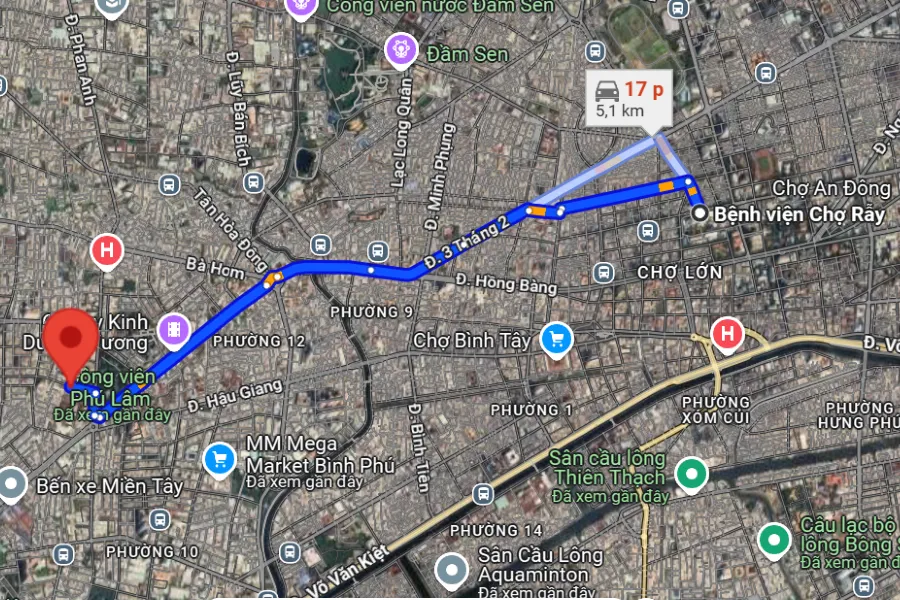Open MM Mega Market Bình Phú marker

point(218,459)
